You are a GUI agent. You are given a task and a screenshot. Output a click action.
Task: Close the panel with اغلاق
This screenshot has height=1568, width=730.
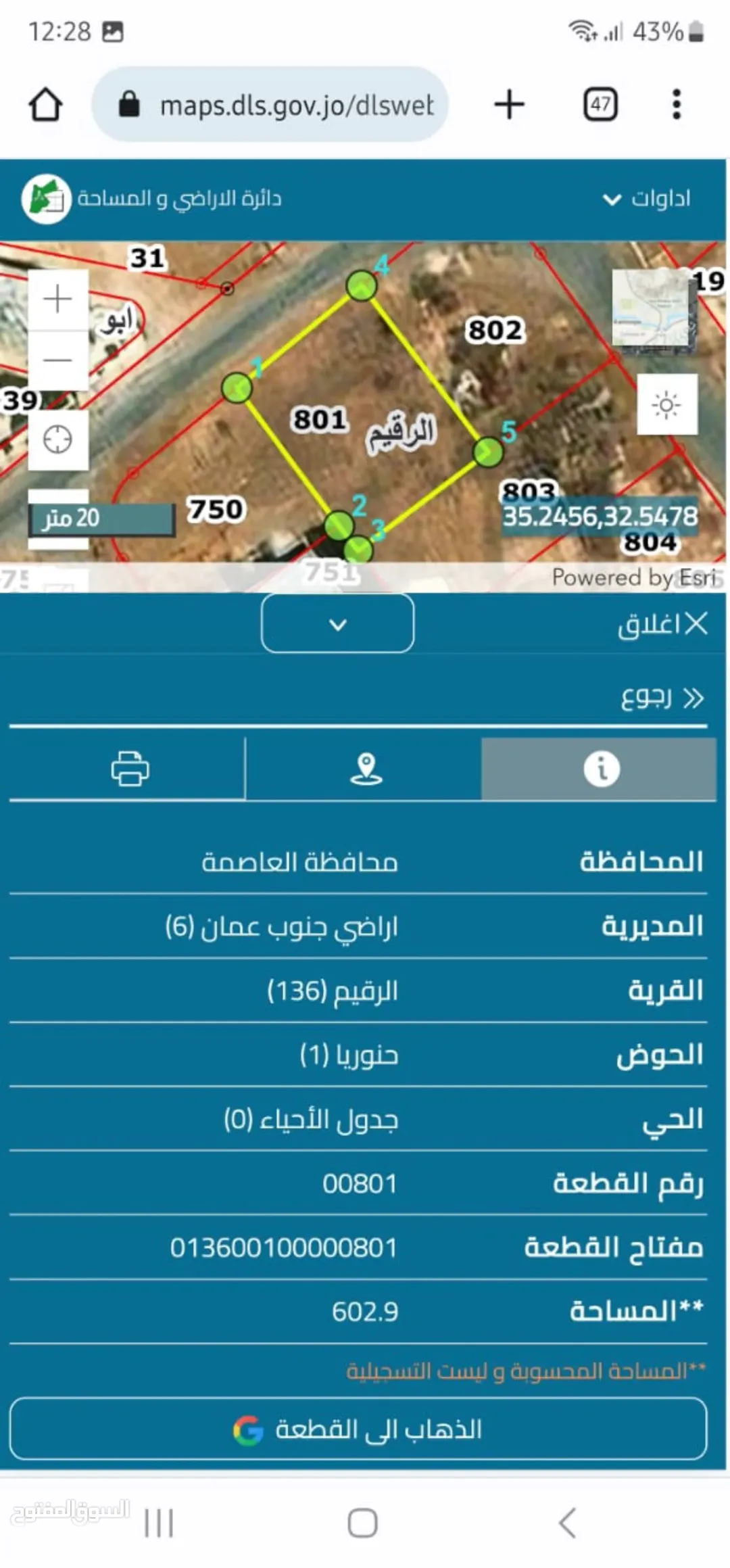[662, 623]
